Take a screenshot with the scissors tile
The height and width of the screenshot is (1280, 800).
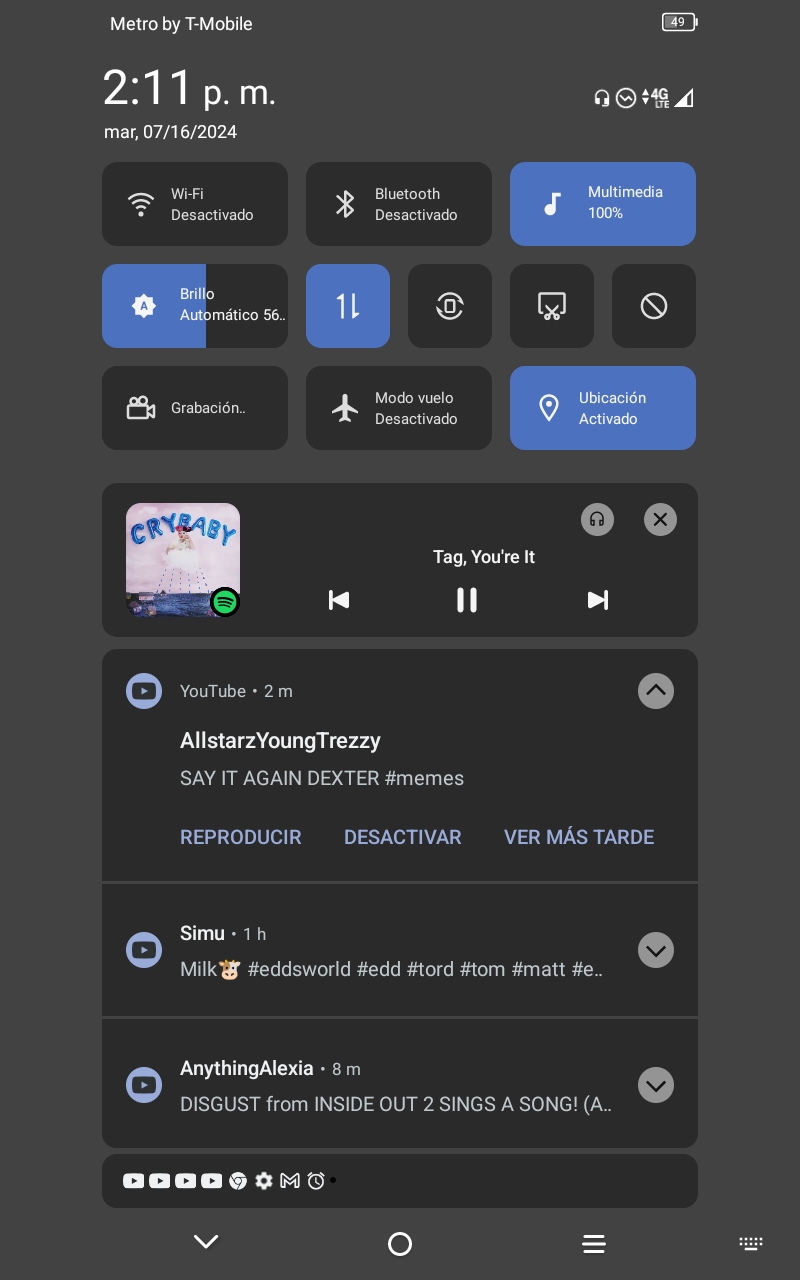point(551,306)
